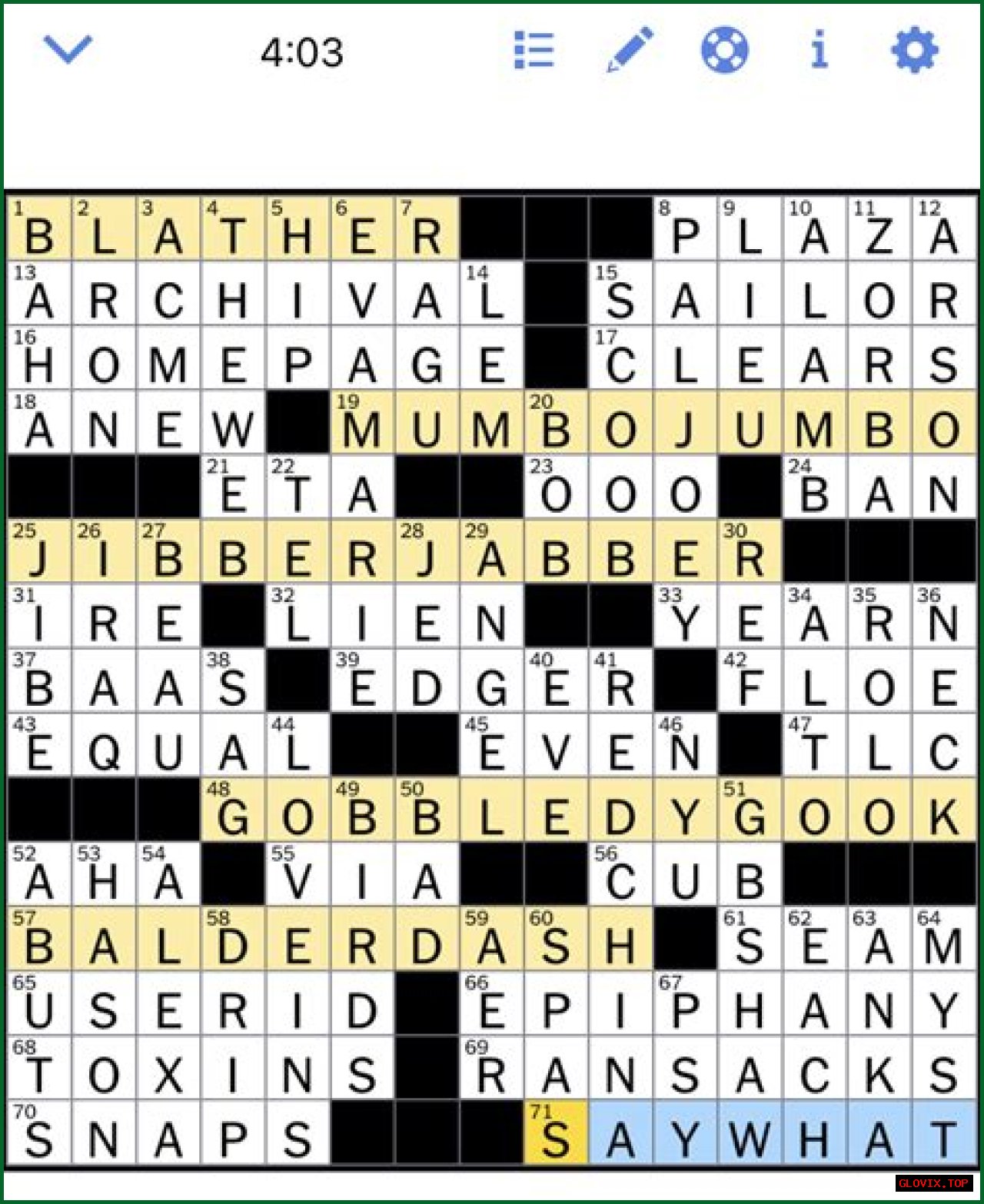The width and height of the screenshot is (984, 1204).
Task: Select the square numbered 48
Action: tap(233, 810)
